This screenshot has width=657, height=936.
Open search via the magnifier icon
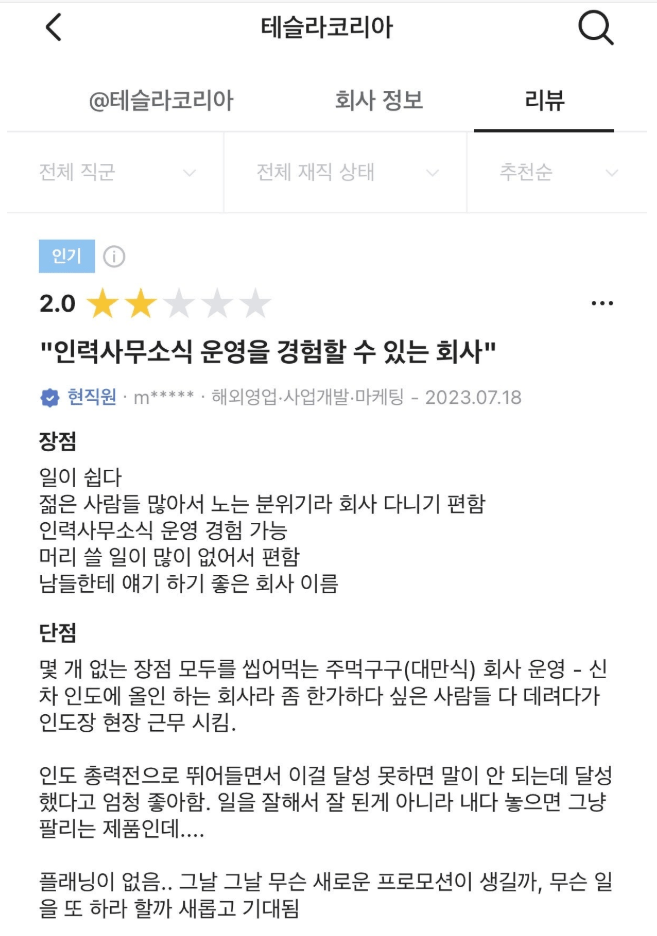click(x=595, y=29)
